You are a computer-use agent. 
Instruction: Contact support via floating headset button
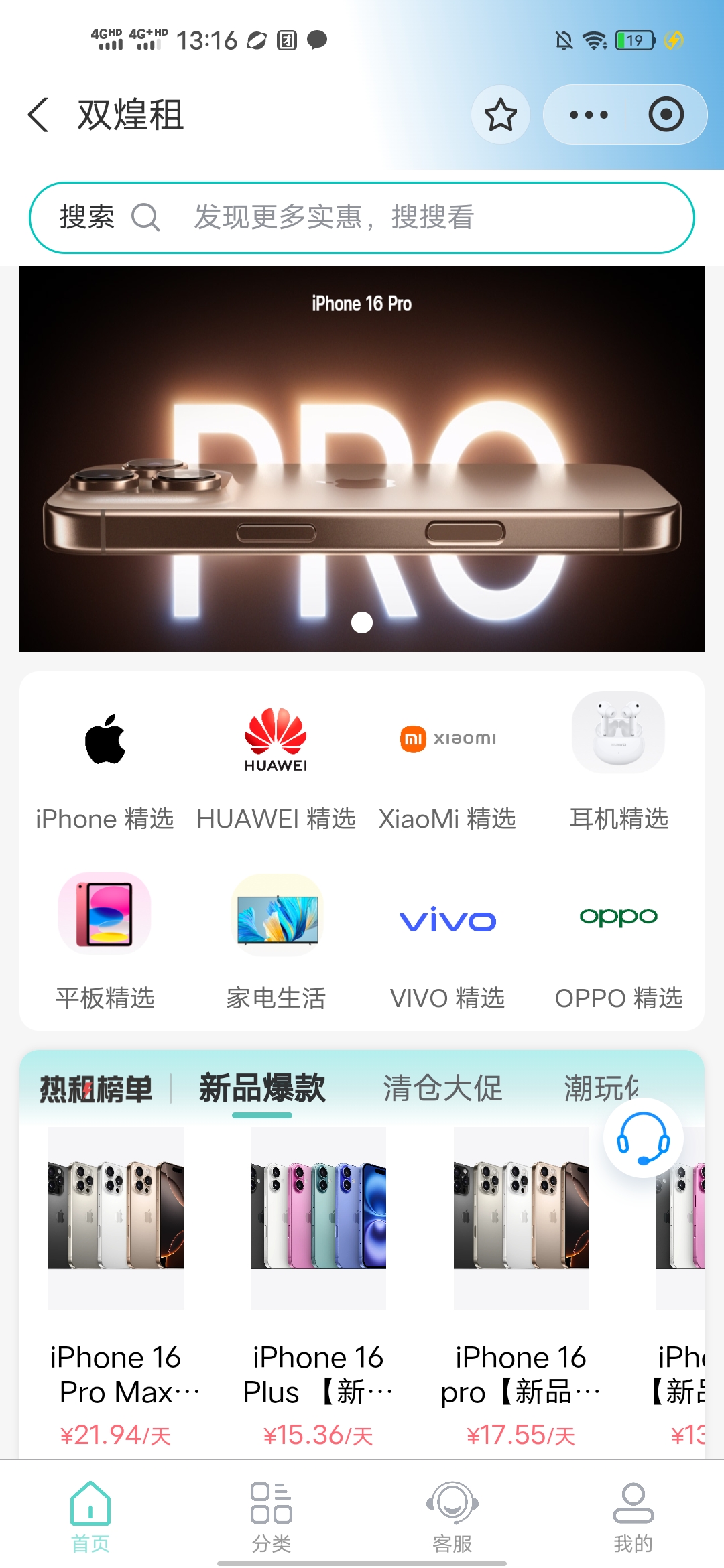643,1138
